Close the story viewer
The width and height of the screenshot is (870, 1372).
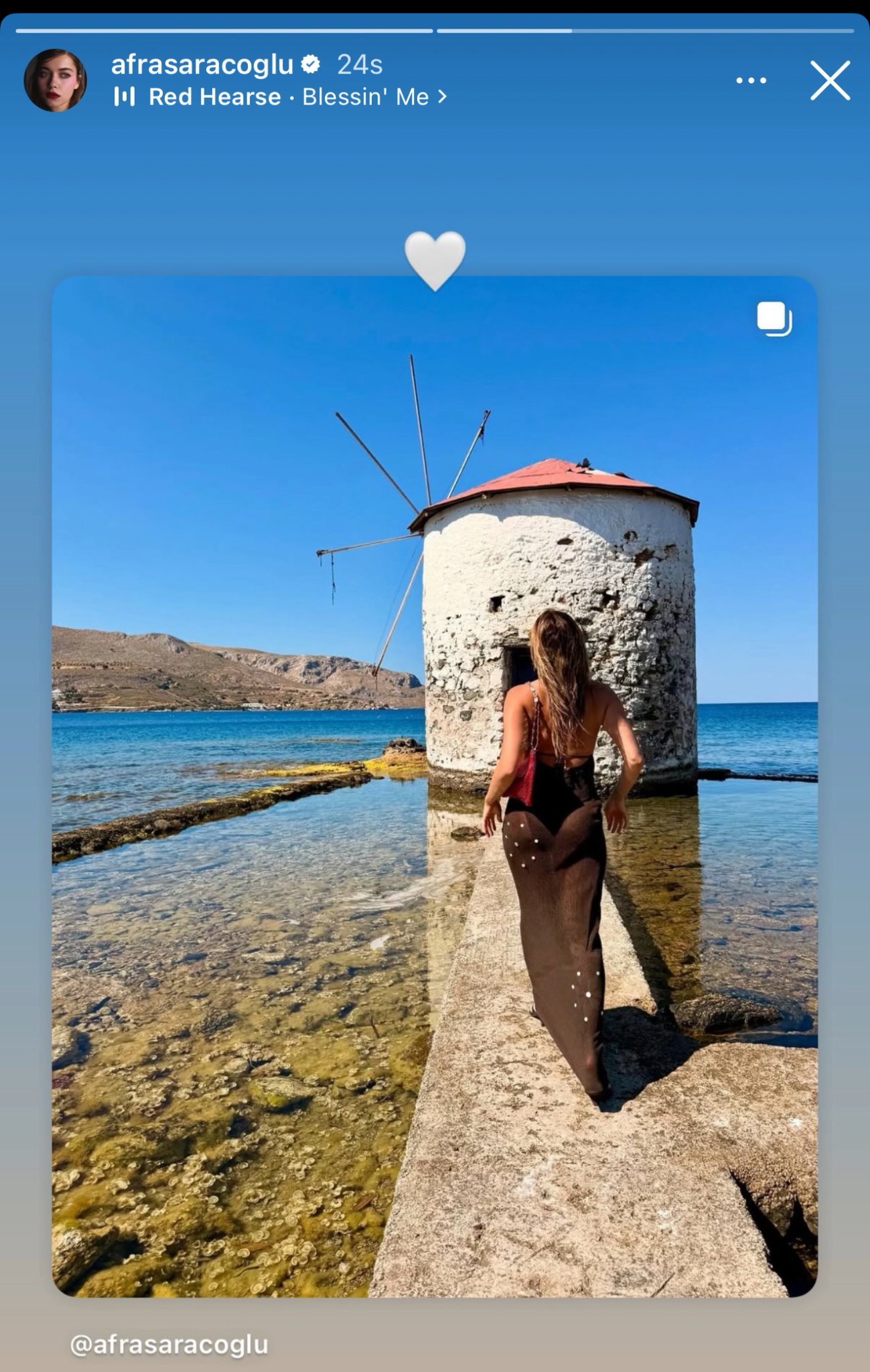coord(830,80)
